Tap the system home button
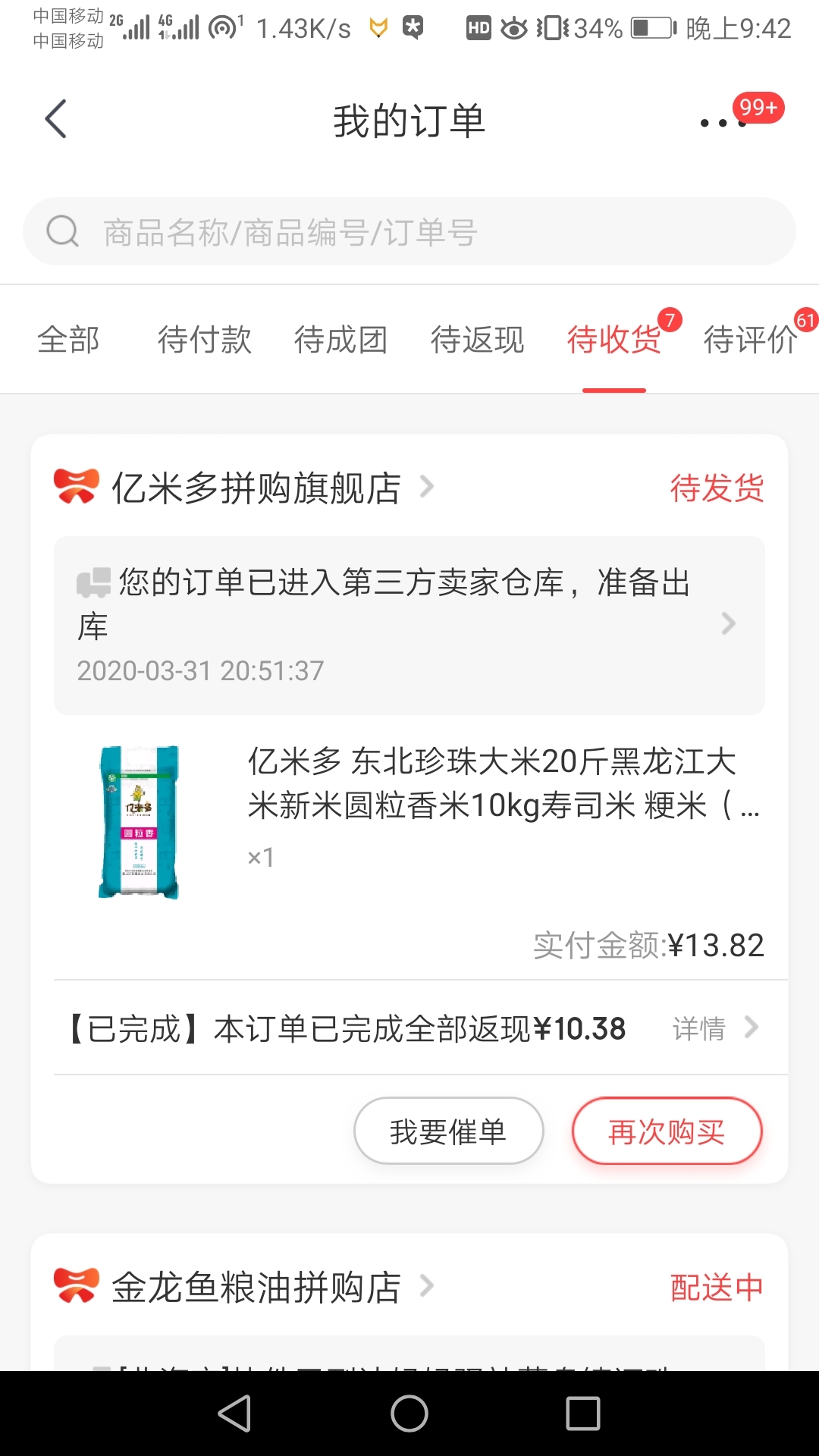This screenshot has height=1456, width=819. click(x=409, y=1414)
